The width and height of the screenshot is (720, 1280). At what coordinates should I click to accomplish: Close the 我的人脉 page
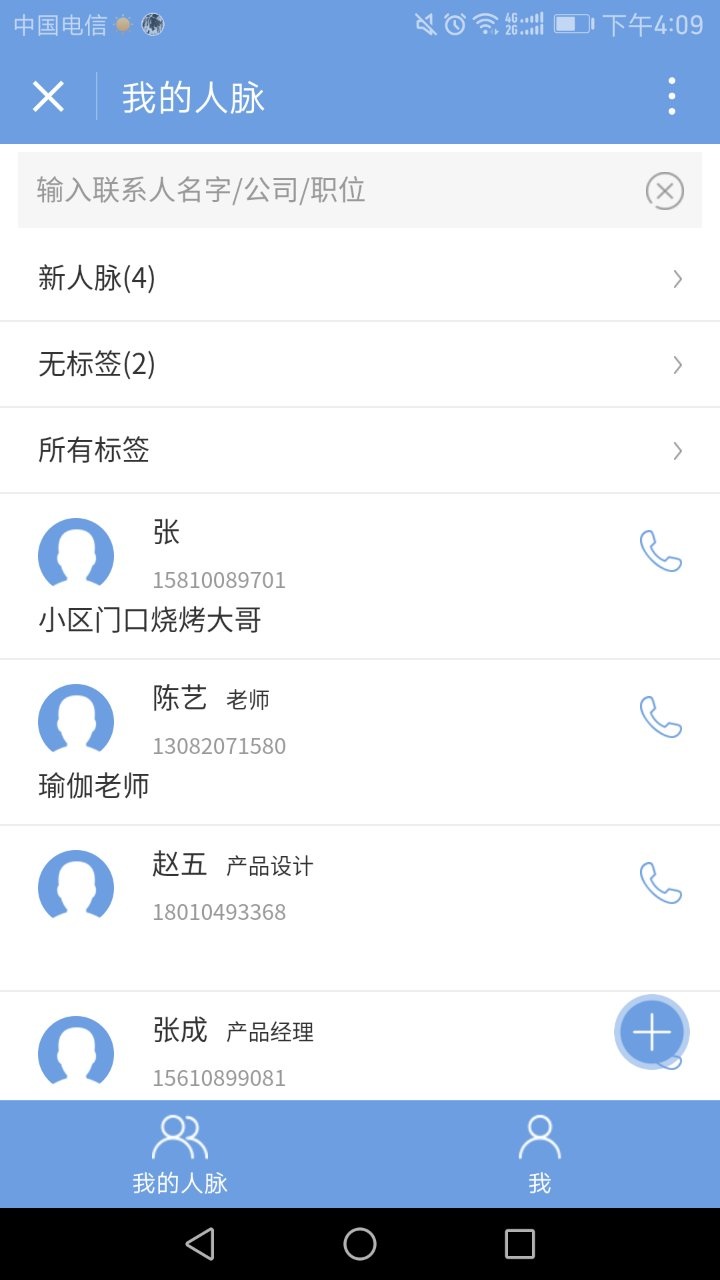[x=48, y=97]
